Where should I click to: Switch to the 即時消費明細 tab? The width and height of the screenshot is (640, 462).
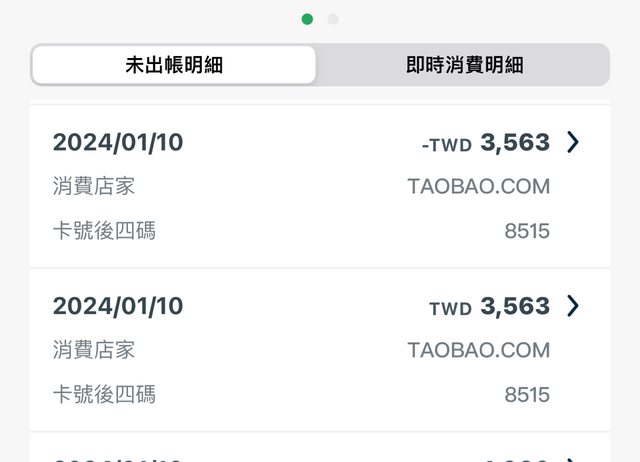[464, 65]
